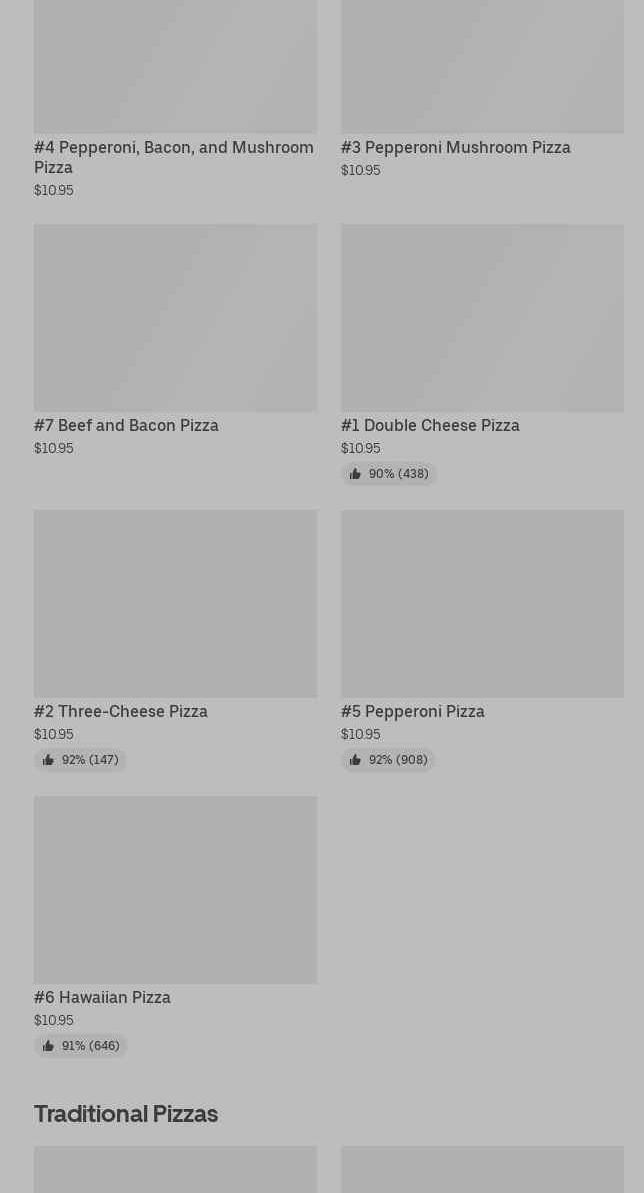Image resolution: width=644 pixels, height=1193 pixels.
Task: Tap the #5 Pepperoni Pizza card
Action: point(412,711)
